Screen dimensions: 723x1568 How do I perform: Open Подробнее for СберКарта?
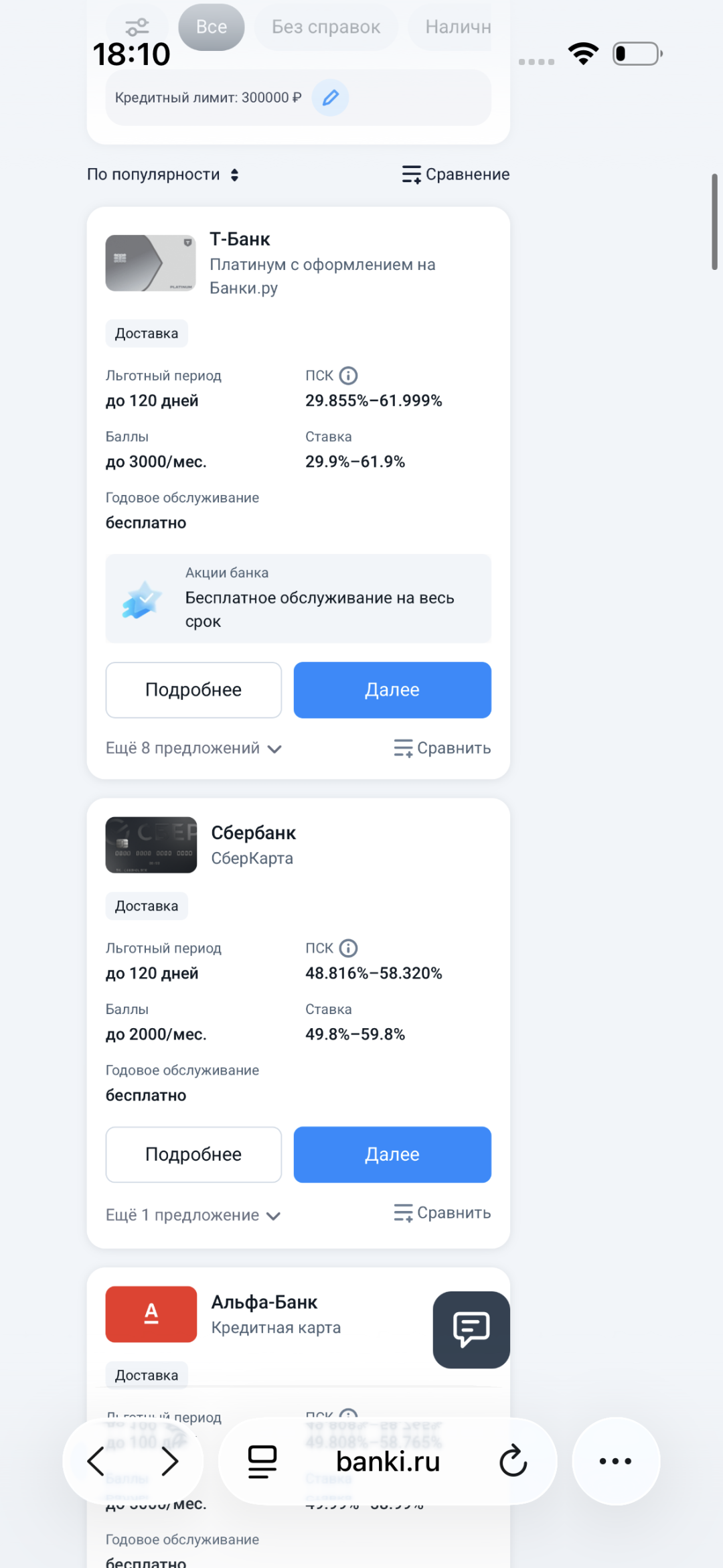pos(193,1154)
